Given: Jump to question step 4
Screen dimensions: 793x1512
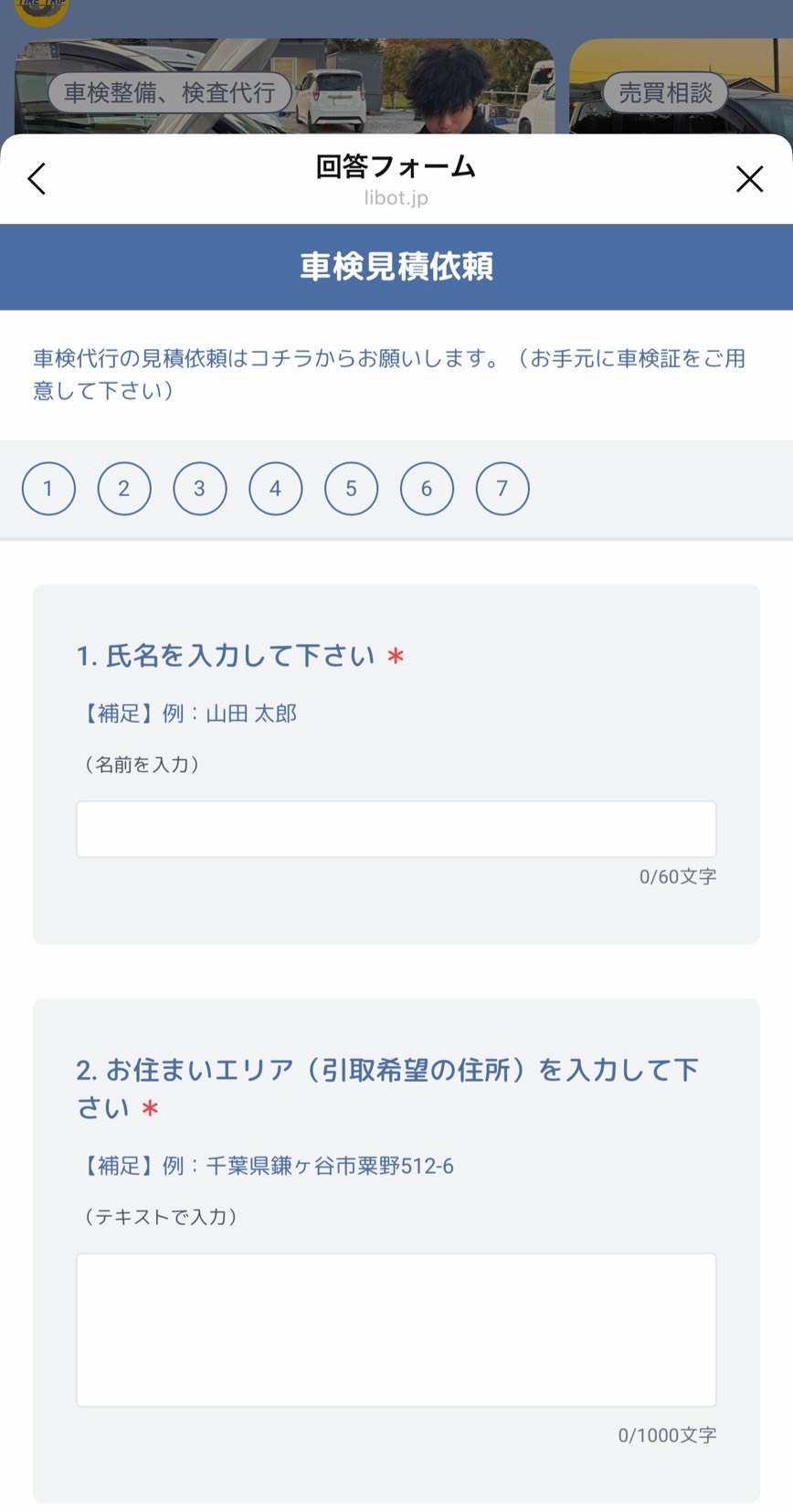Looking at the screenshot, I should click(x=275, y=489).
